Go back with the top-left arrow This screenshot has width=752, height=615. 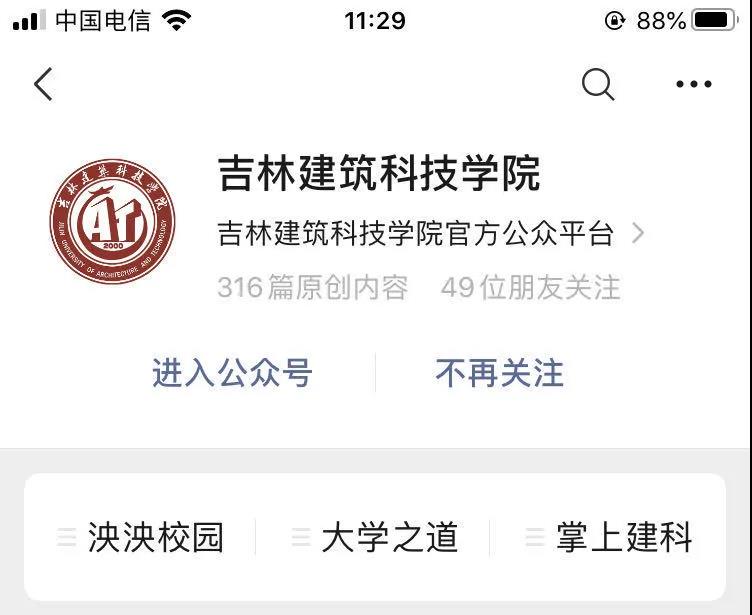43,84
